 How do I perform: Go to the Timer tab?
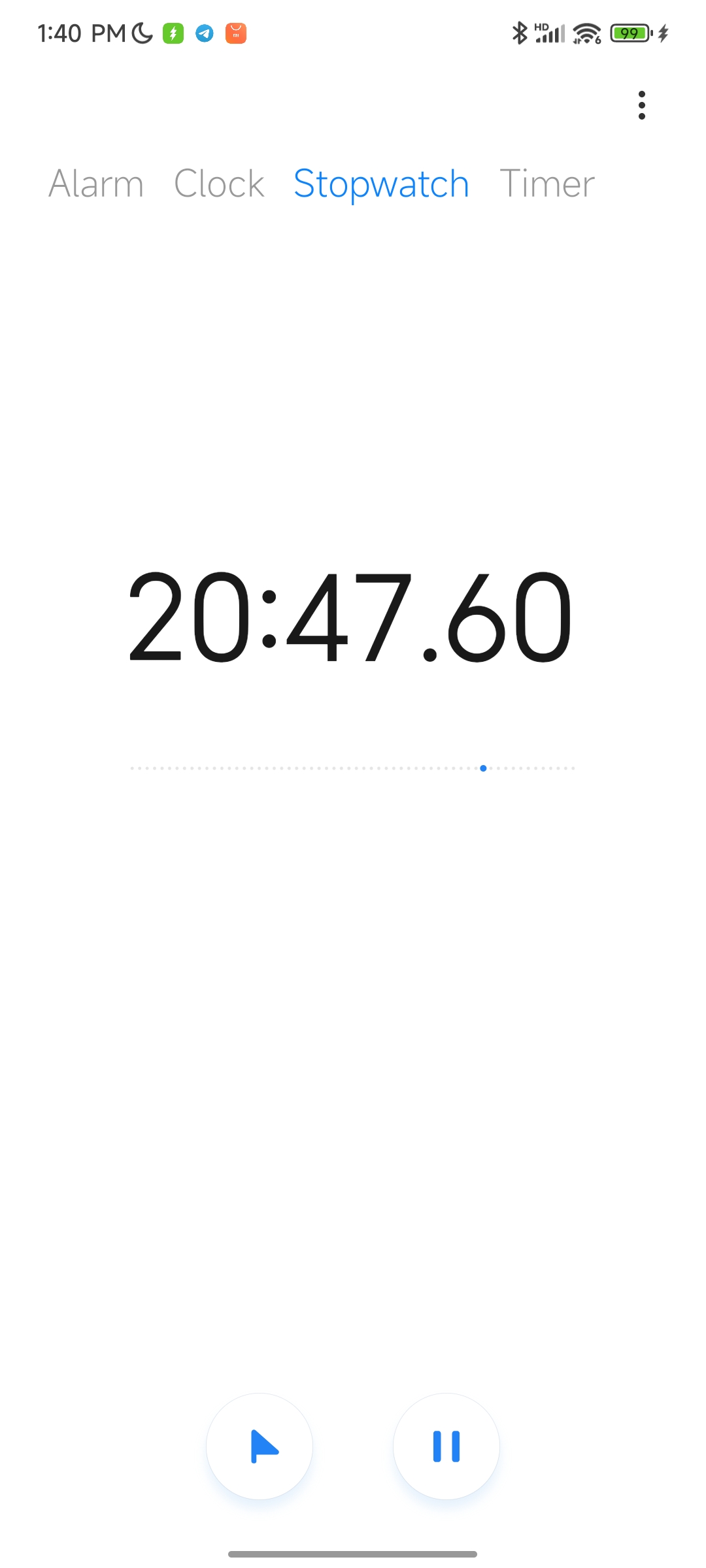pyautogui.click(x=547, y=184)
